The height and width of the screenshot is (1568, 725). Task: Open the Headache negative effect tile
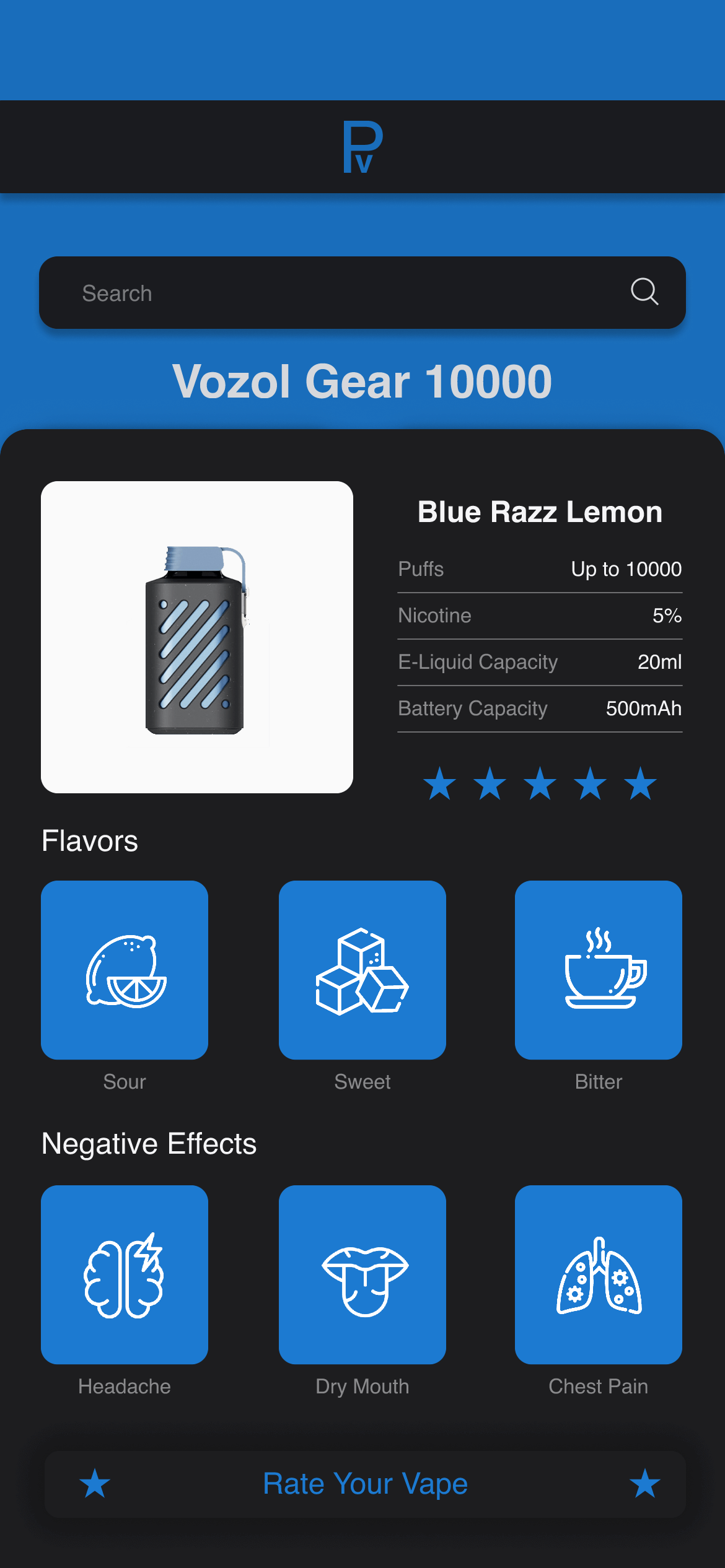(x=125, y=1274)
